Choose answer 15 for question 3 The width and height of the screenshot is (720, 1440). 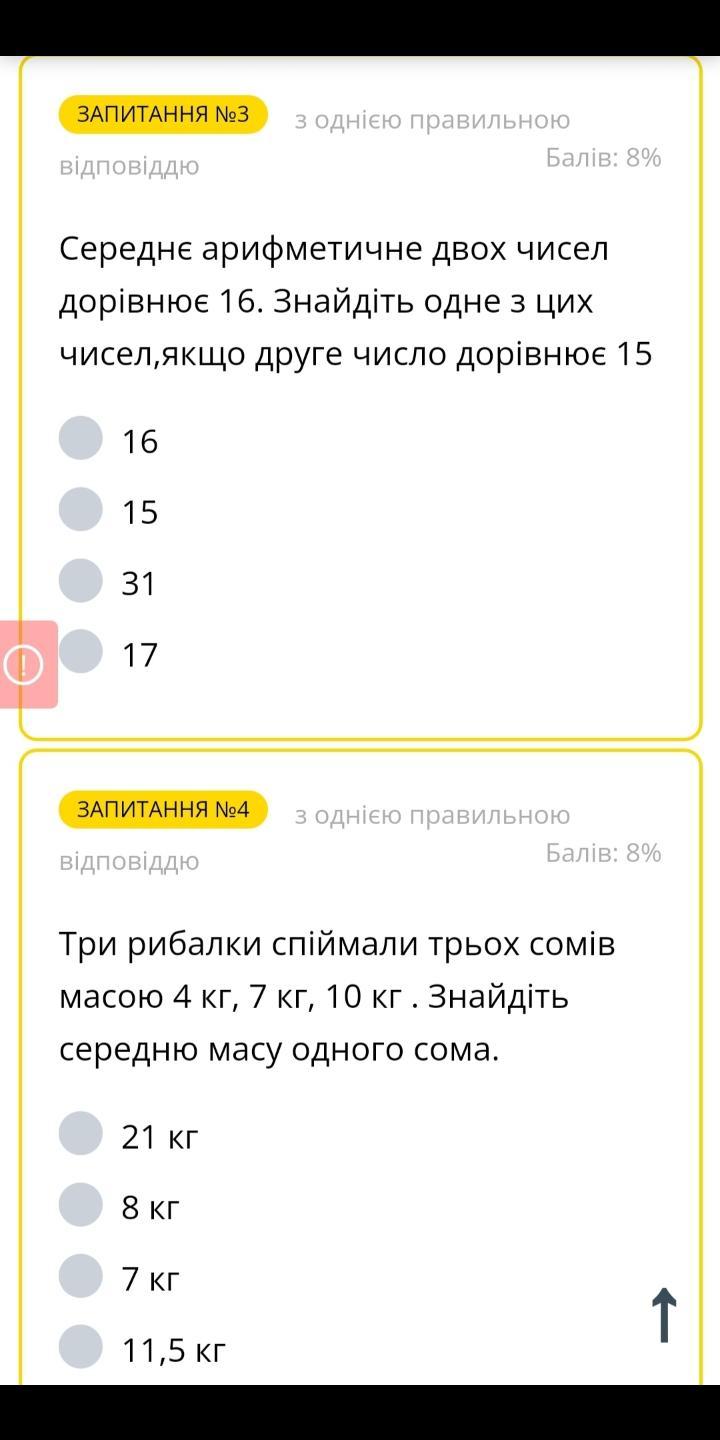pos(81,509)
